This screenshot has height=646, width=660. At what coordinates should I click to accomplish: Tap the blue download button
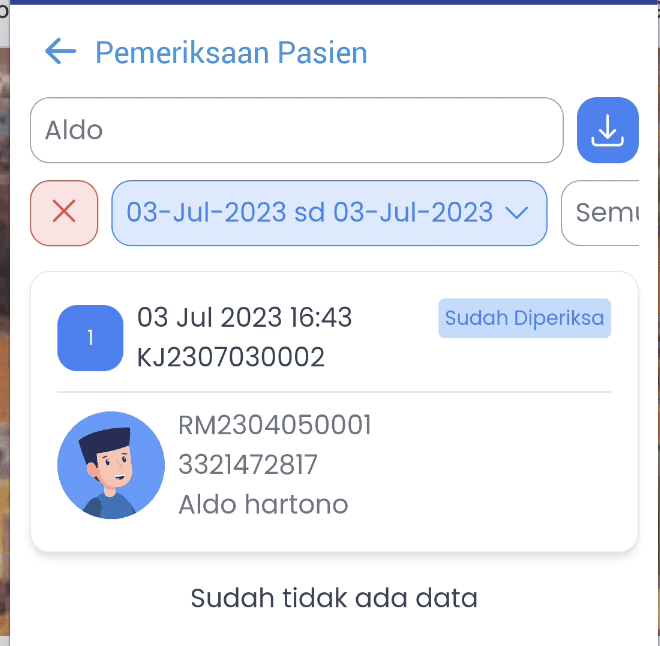607,130
